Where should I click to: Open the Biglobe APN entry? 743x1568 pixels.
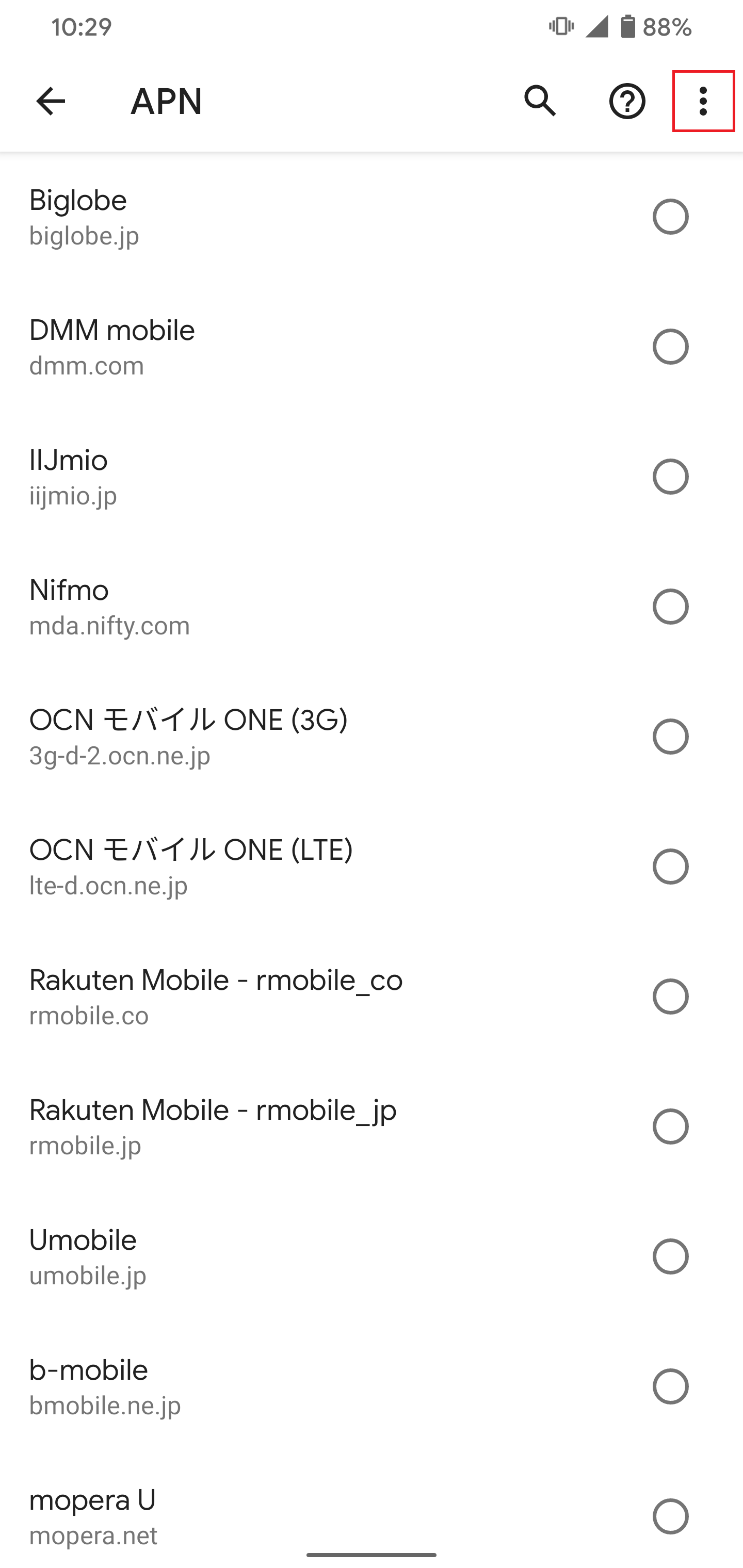click(x=244, y=216)
